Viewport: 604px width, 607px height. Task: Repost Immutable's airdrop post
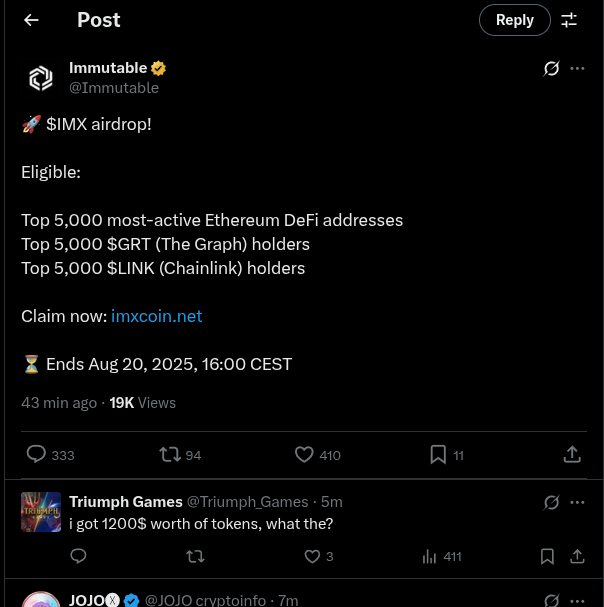170,454
